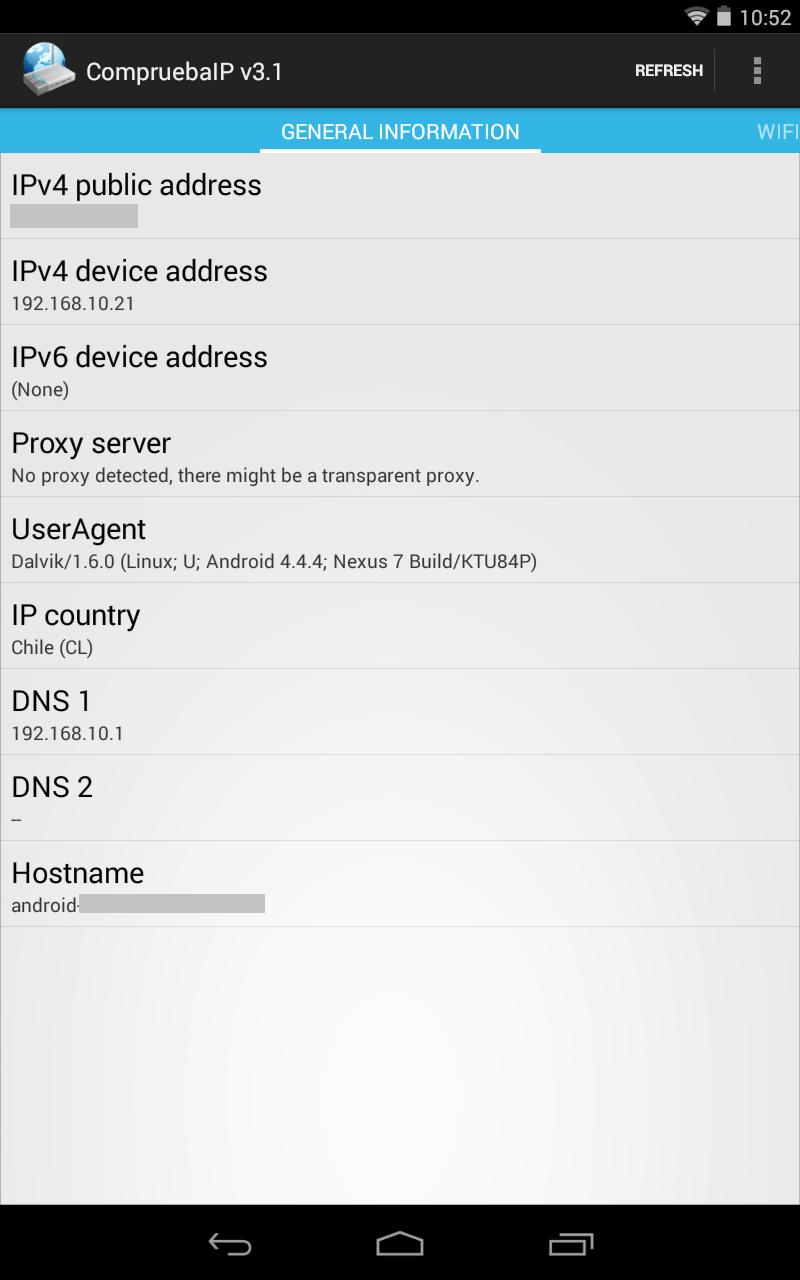Select the DNS 1 row
Screen dimensions: 800x1280
point(400,712)
